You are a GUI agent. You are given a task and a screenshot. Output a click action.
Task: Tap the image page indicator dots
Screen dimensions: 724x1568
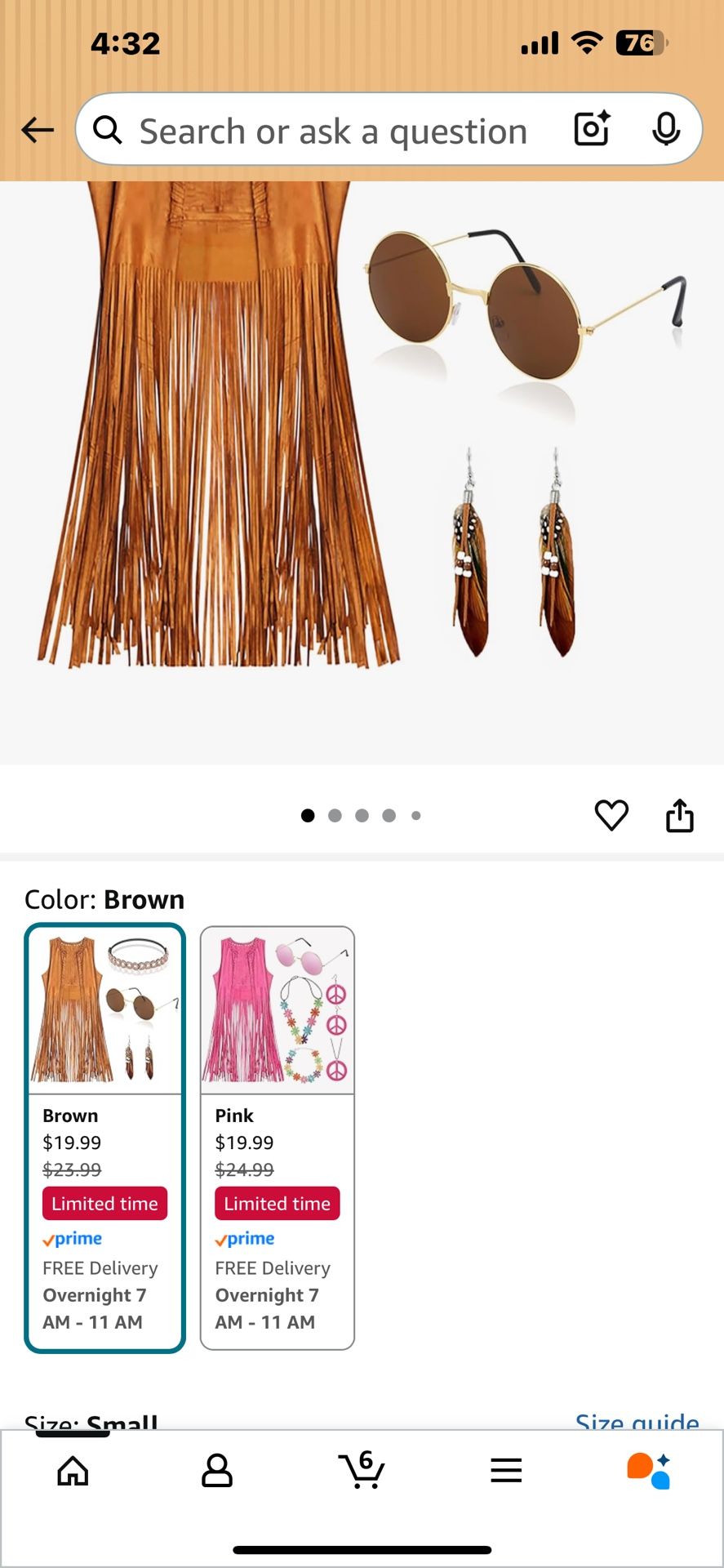361,815
